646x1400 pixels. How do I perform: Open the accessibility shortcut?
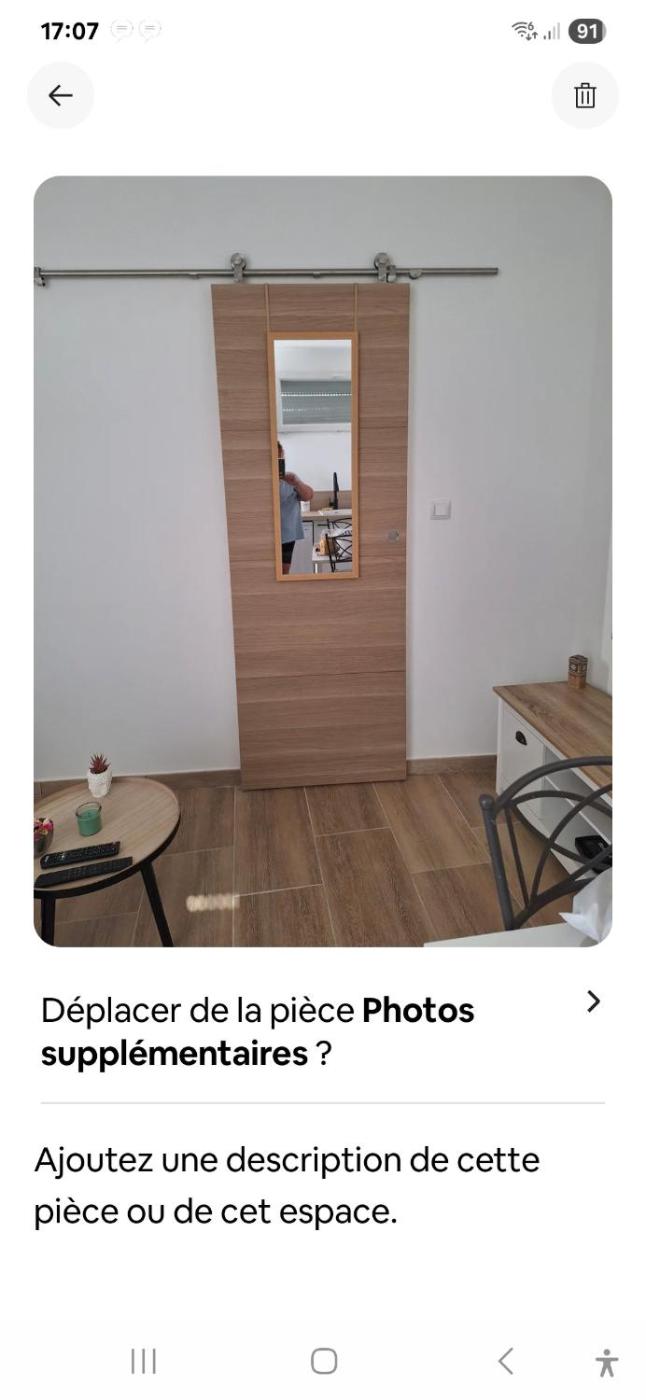(606, 1362)
